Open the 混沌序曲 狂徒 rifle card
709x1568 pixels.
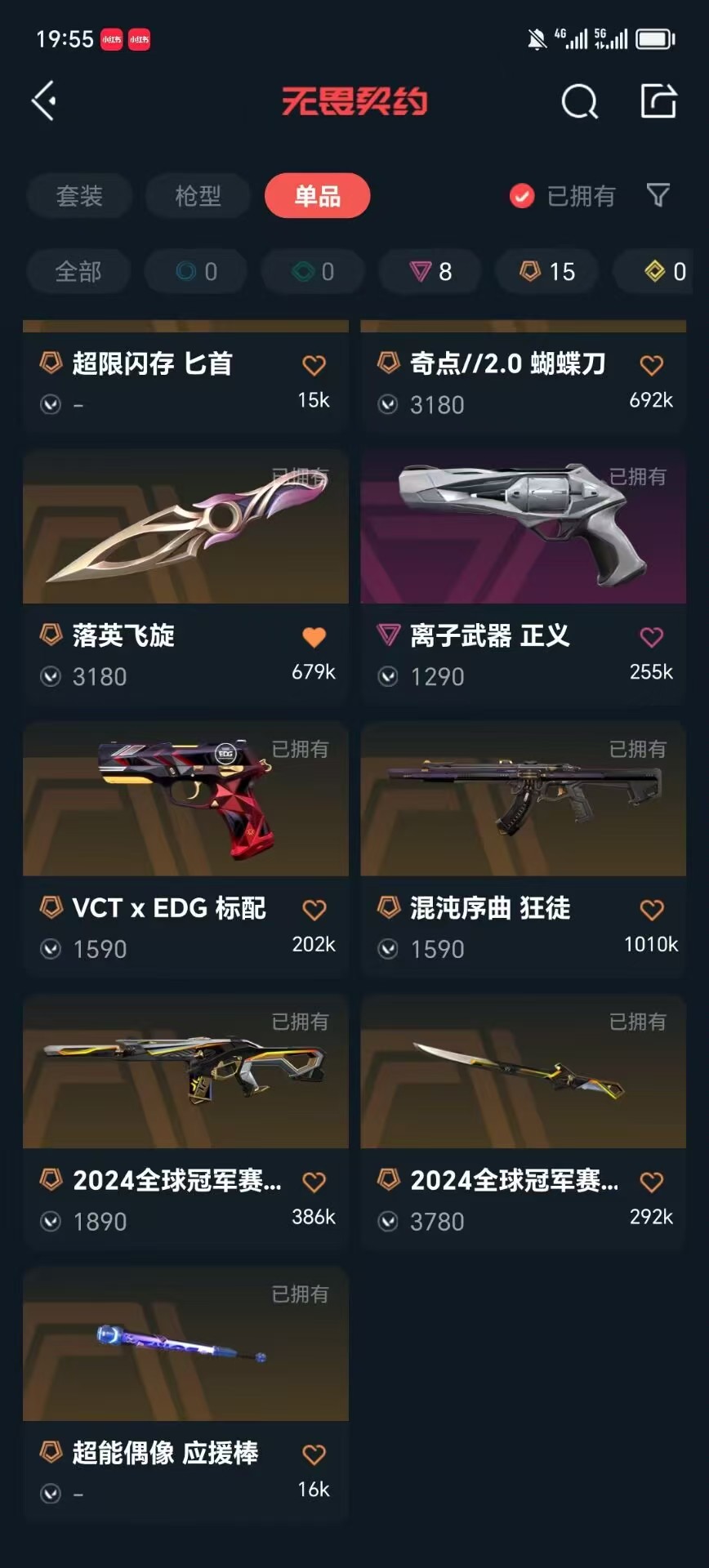pyautogui.click(x=524, y=849)
